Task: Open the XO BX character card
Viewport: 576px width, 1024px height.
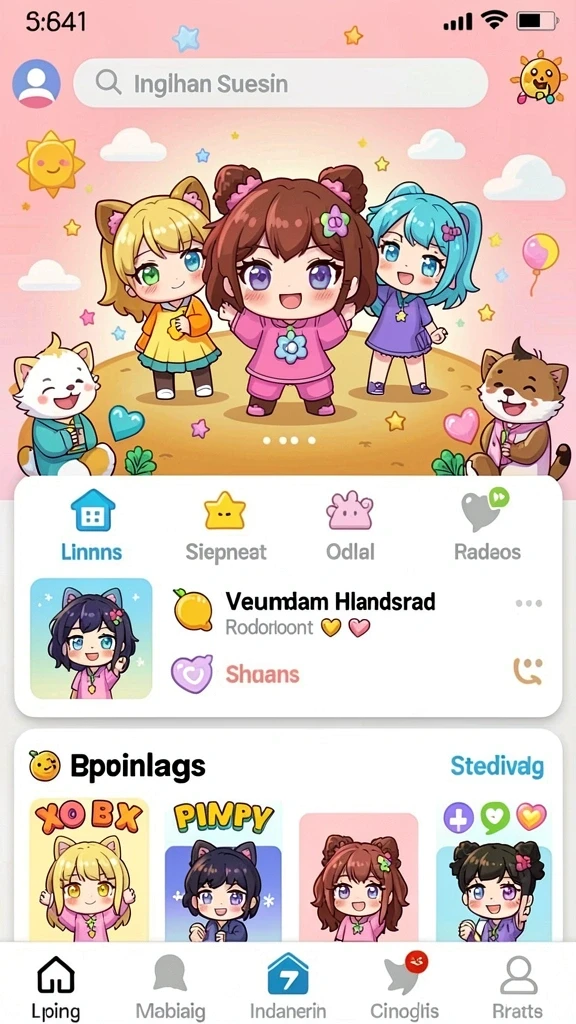Action: tap(89, 869)
